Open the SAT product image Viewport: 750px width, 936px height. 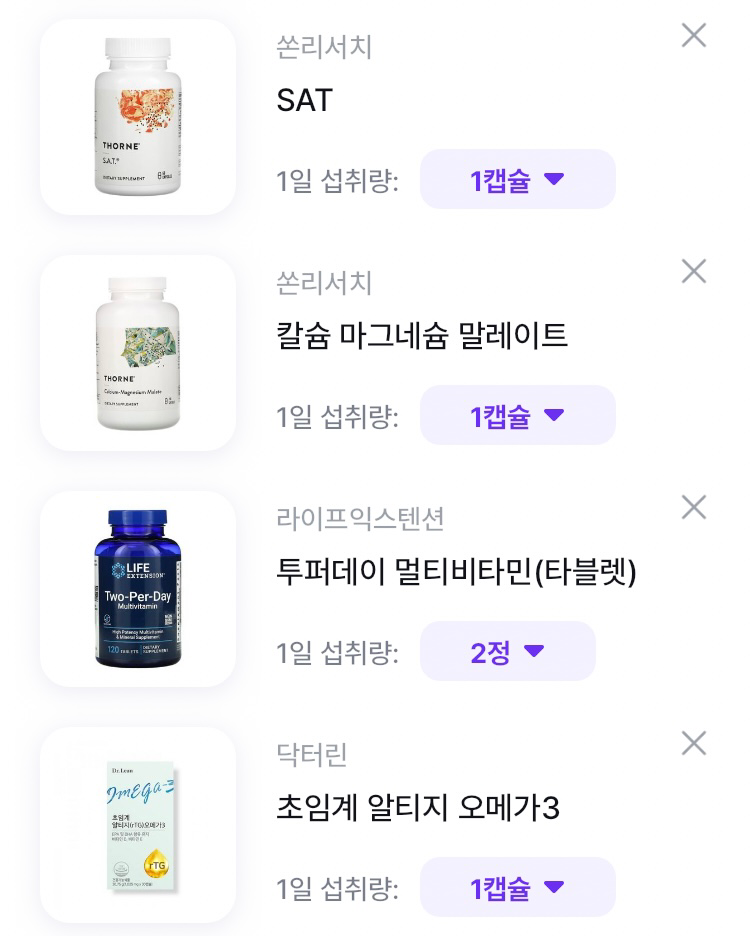(x=138, y=116)
